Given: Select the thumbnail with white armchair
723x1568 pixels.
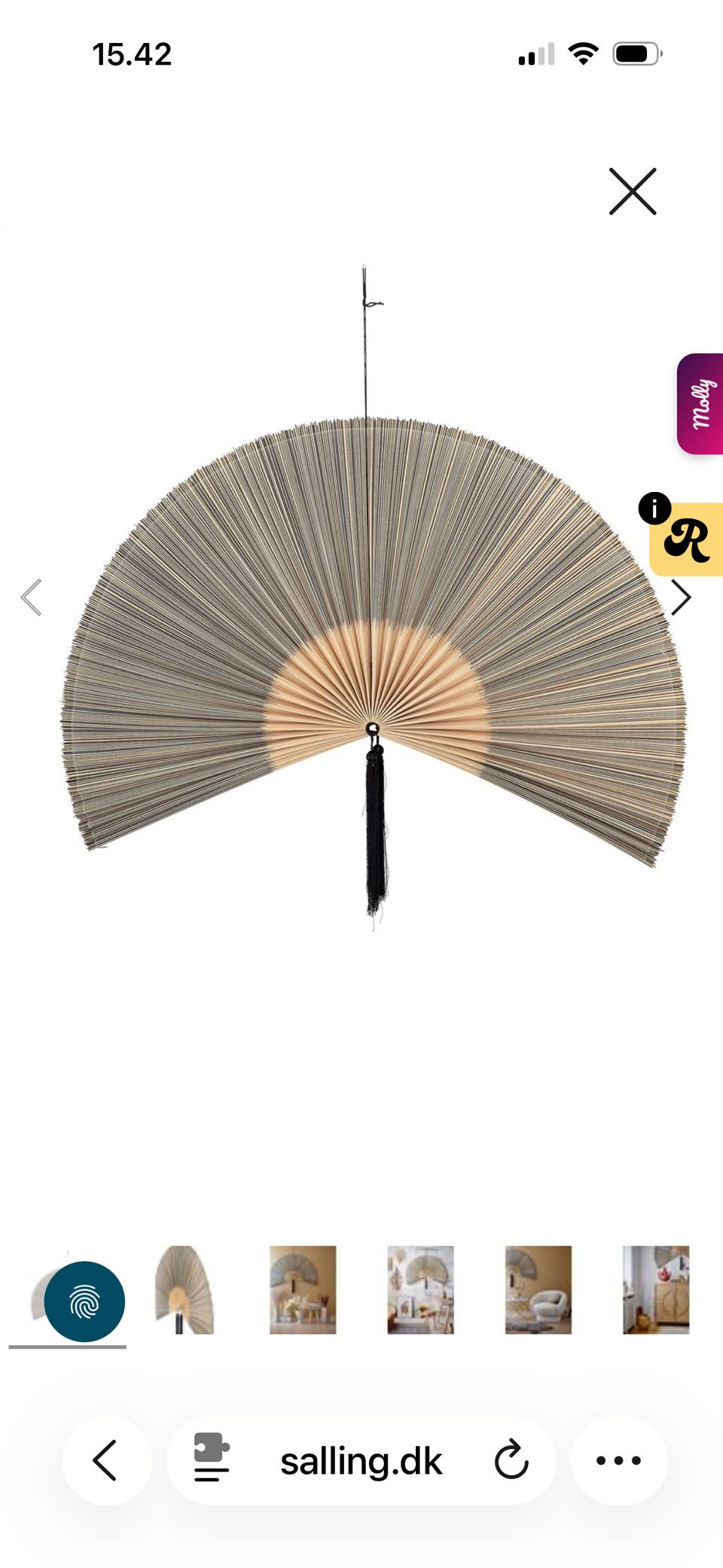Looking at the screenshot, I should [538, 1289].
